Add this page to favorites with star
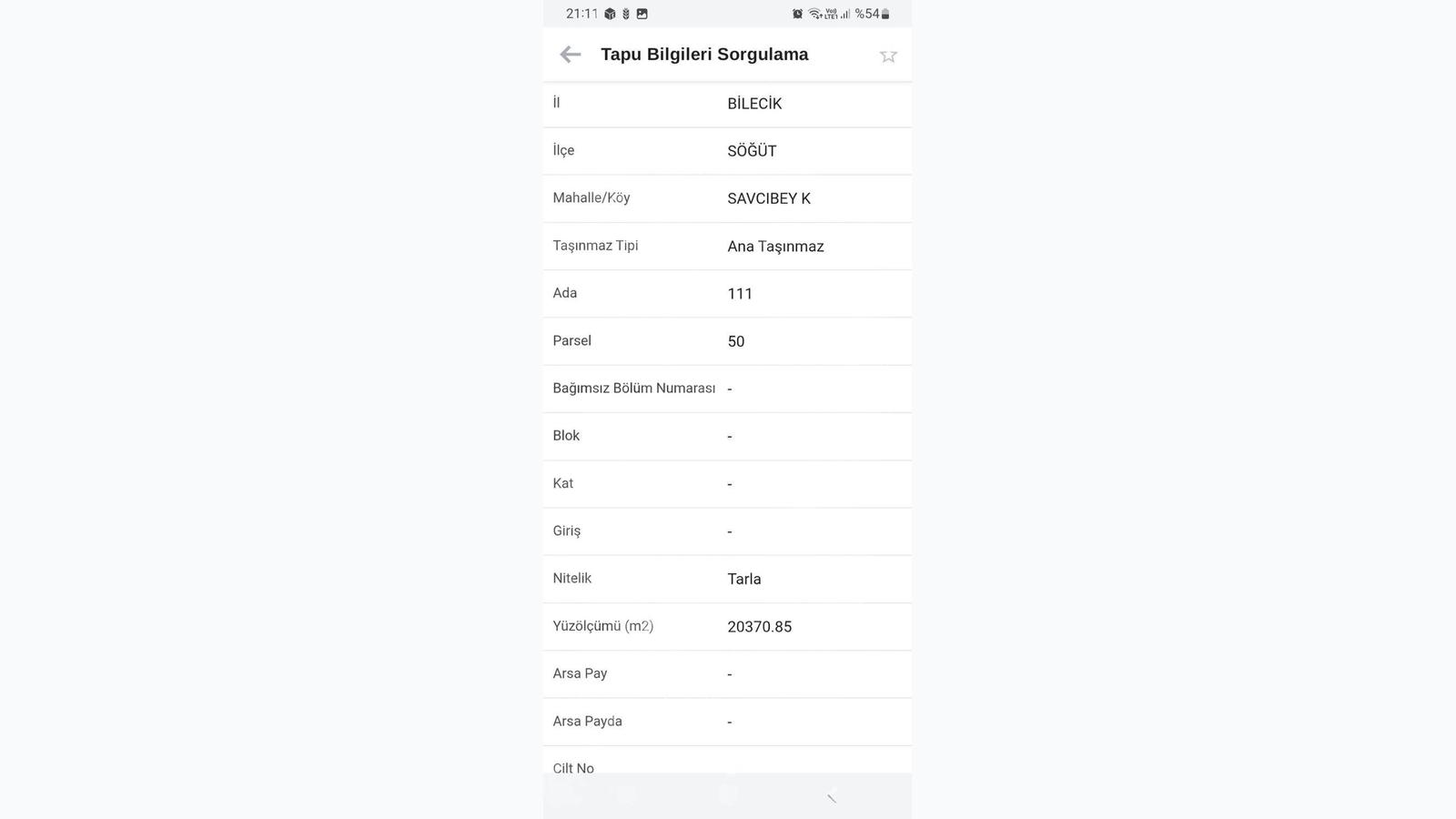Viewport: 1456px width, 819px height. [x=888, y=56]
